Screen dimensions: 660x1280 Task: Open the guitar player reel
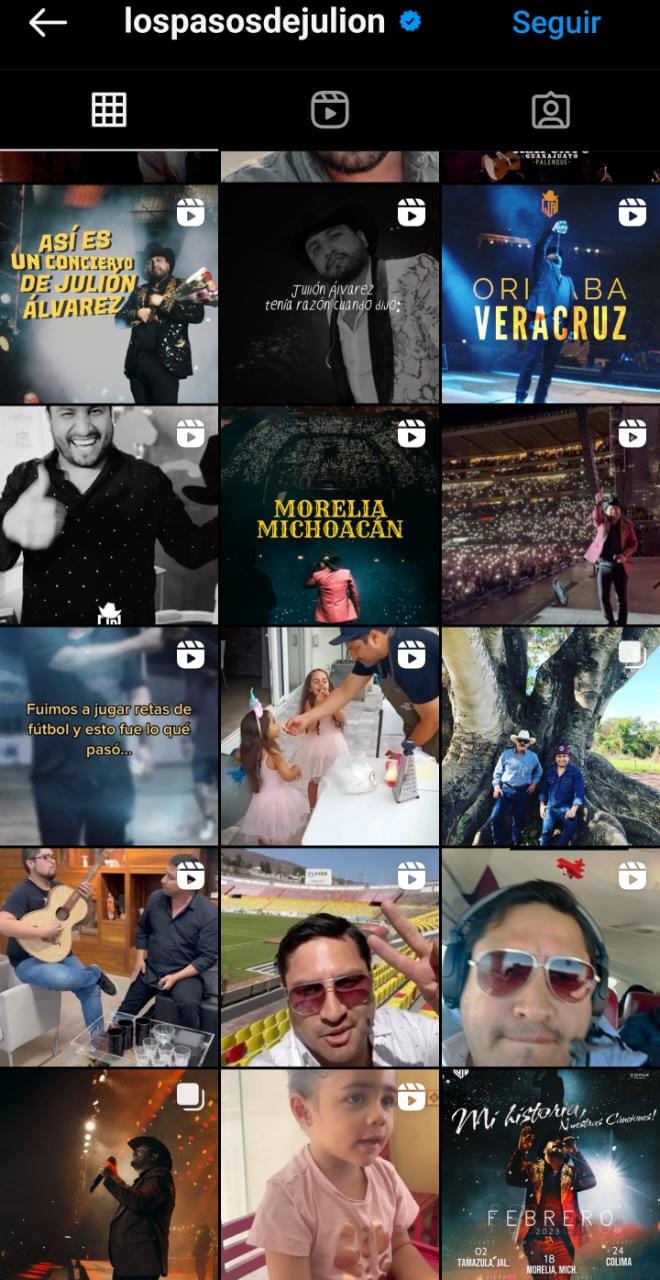pos(109,957)
